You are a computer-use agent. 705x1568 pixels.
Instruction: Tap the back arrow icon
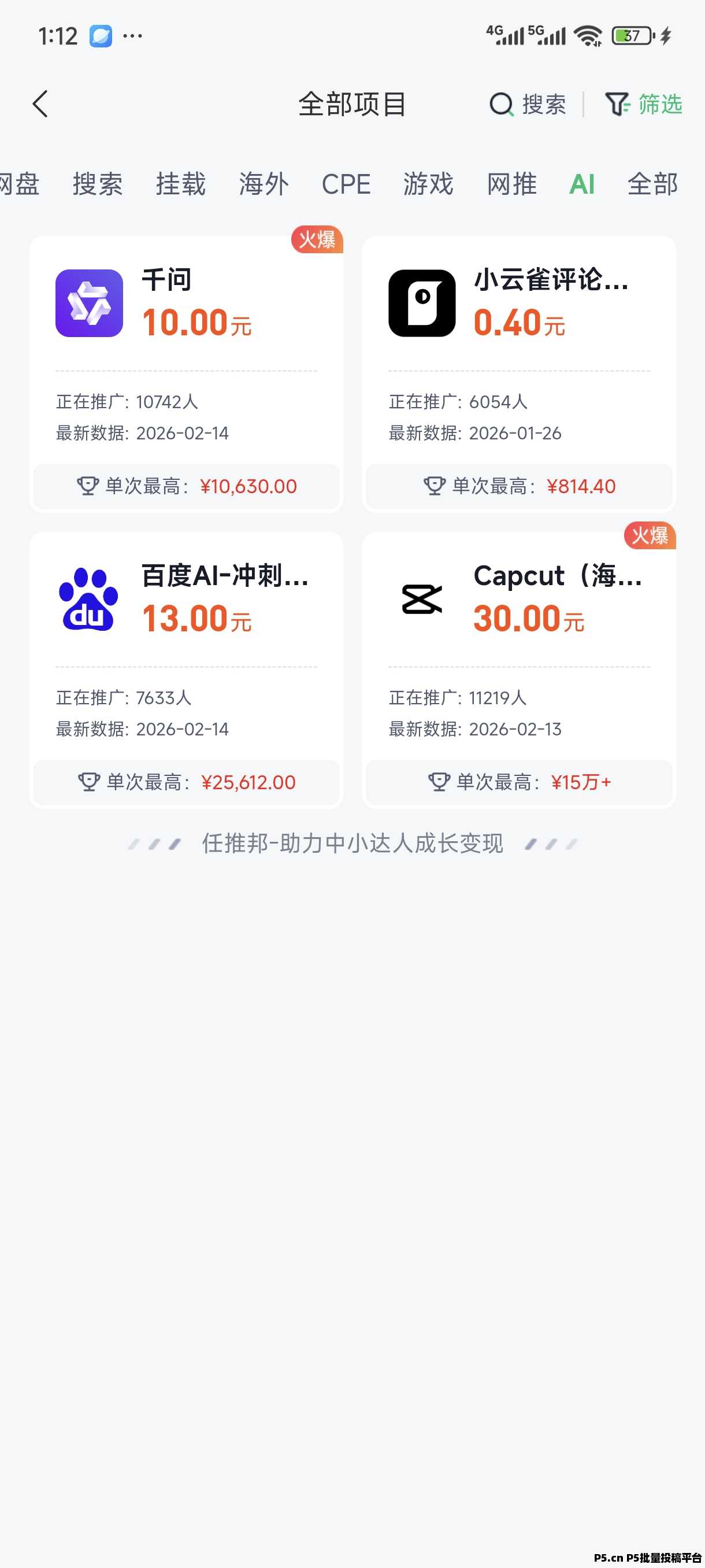click(40, 103)
